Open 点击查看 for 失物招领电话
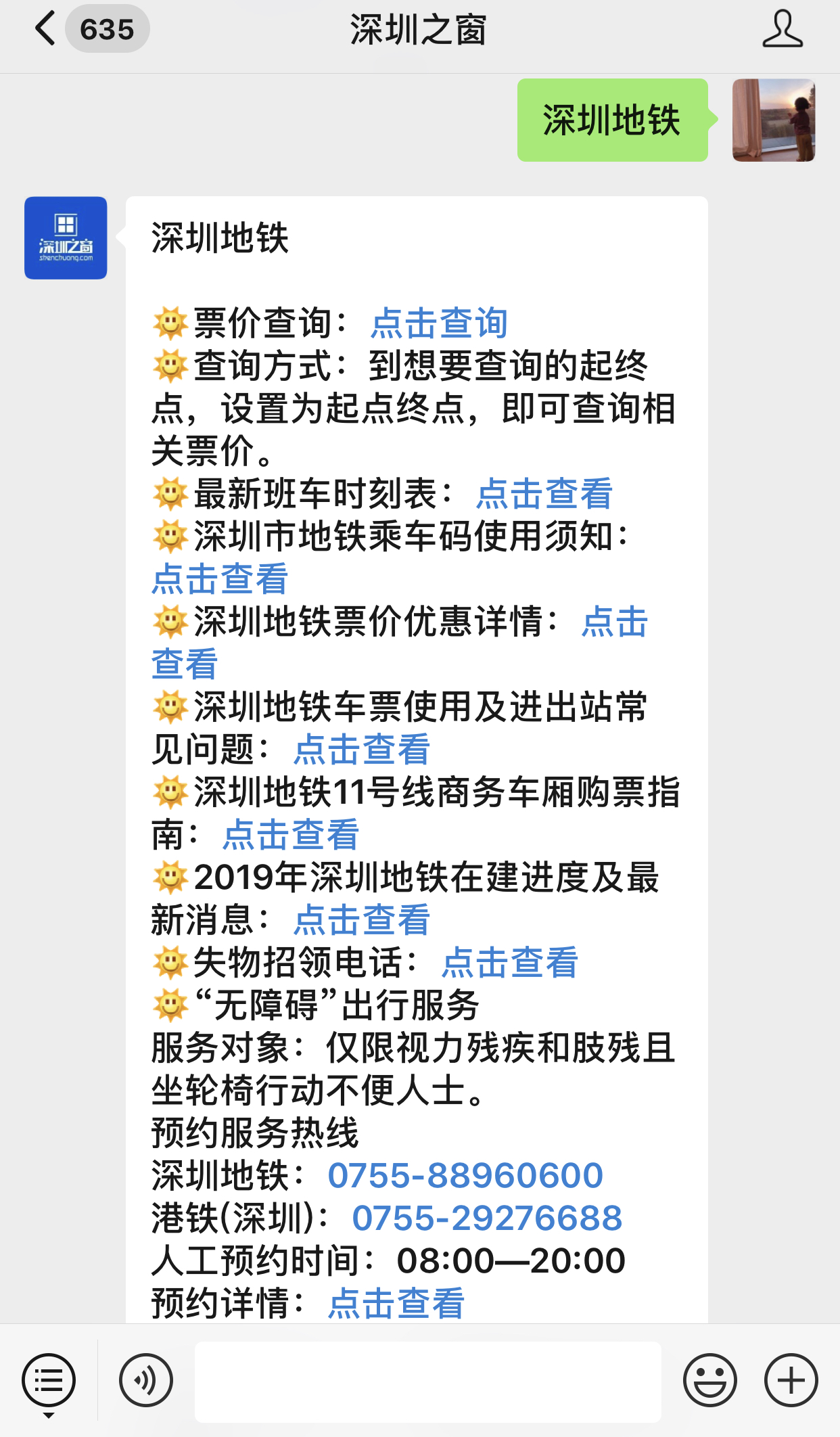Screen dimensions: 840x1437 [510, 962]
